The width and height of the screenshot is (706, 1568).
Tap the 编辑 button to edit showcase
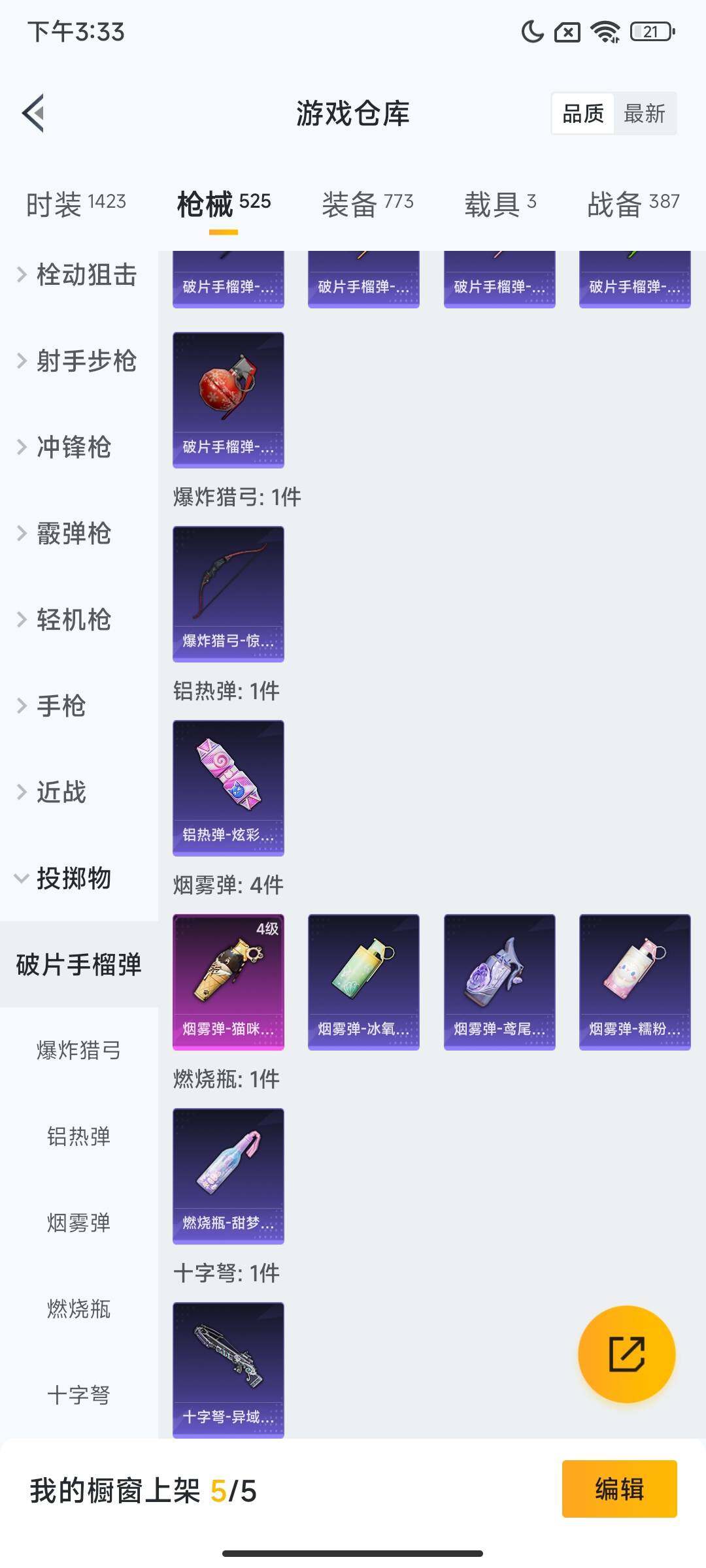pyautogui.click(x=620, y=1490)
